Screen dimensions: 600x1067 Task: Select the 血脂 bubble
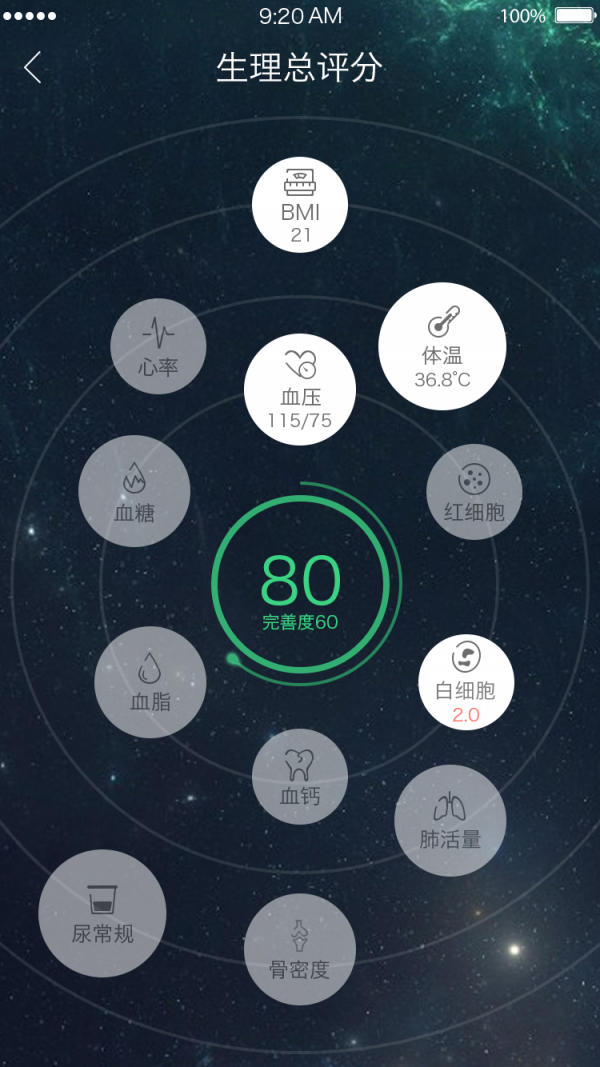[150, 682]
